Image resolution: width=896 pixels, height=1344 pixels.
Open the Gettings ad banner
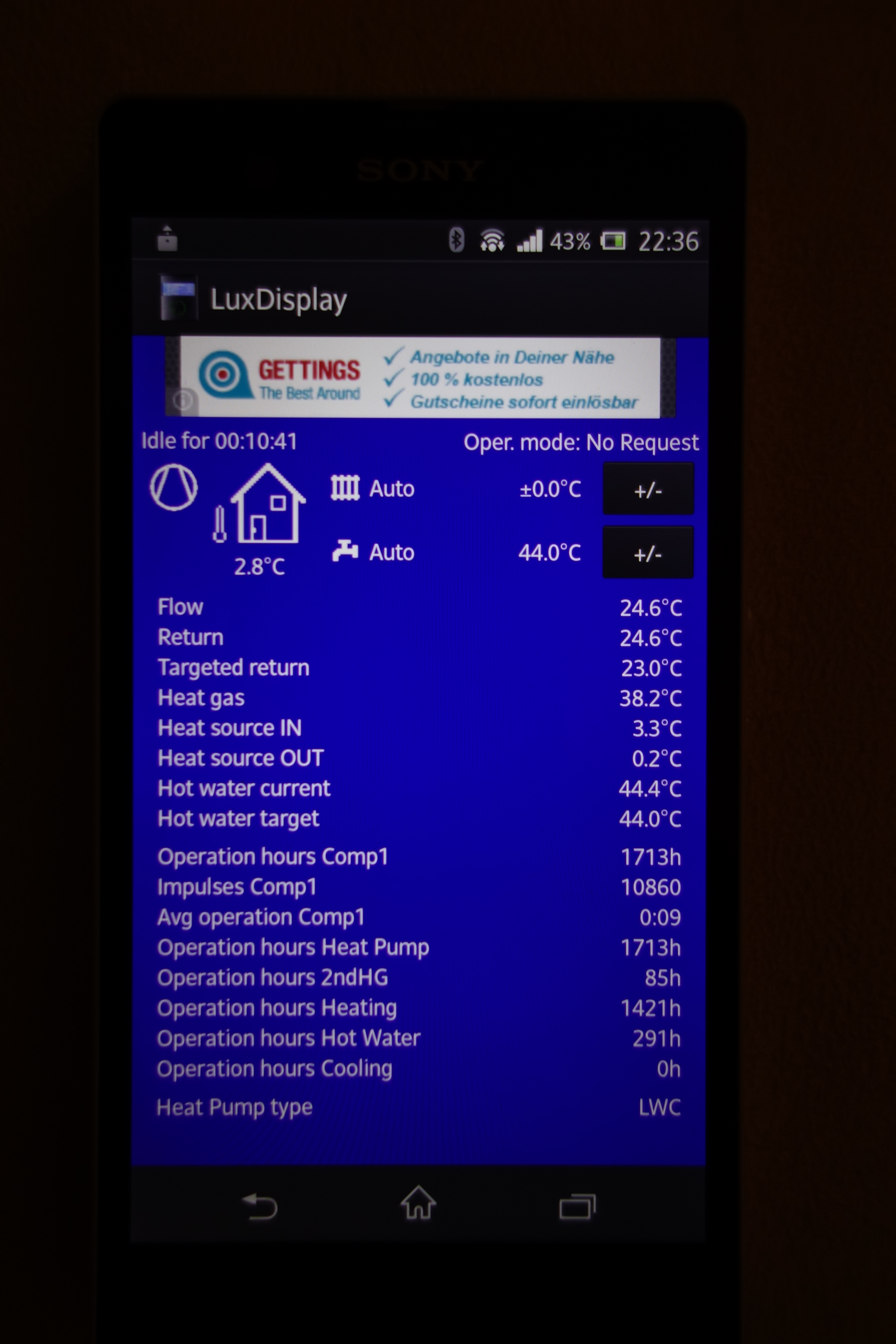pos(420,377)
